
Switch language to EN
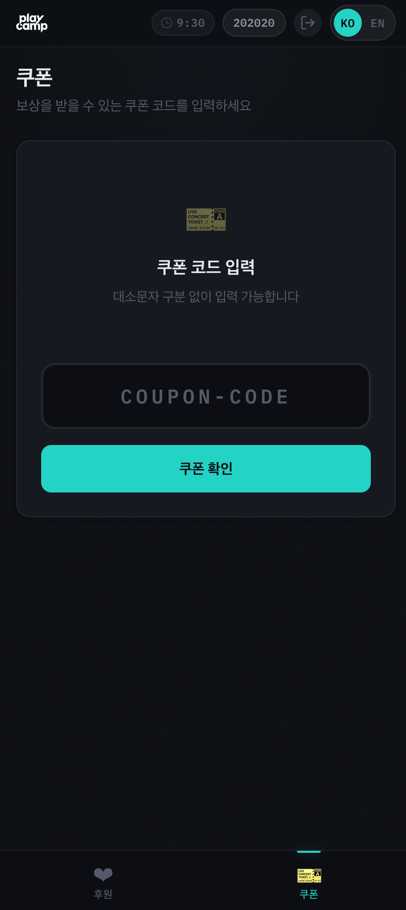point(378,23)
